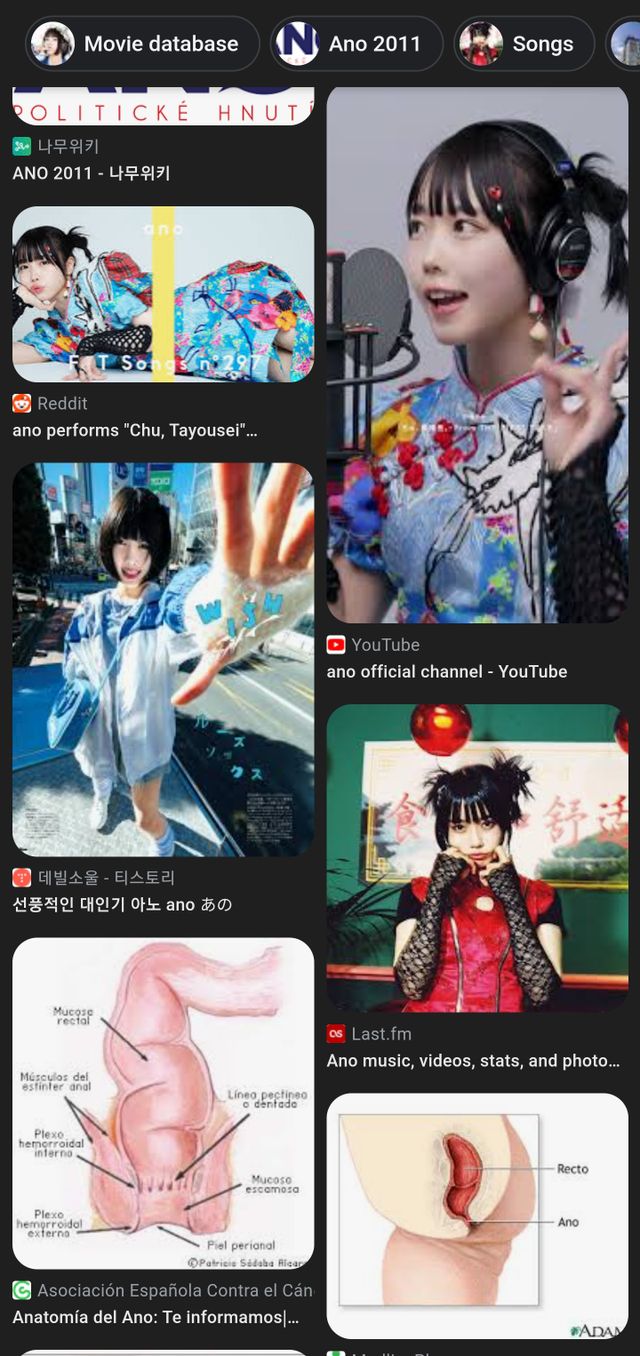Open the Last.fm Ano music image result
This screenshot has width=640, height=1356.
point(477,858)
